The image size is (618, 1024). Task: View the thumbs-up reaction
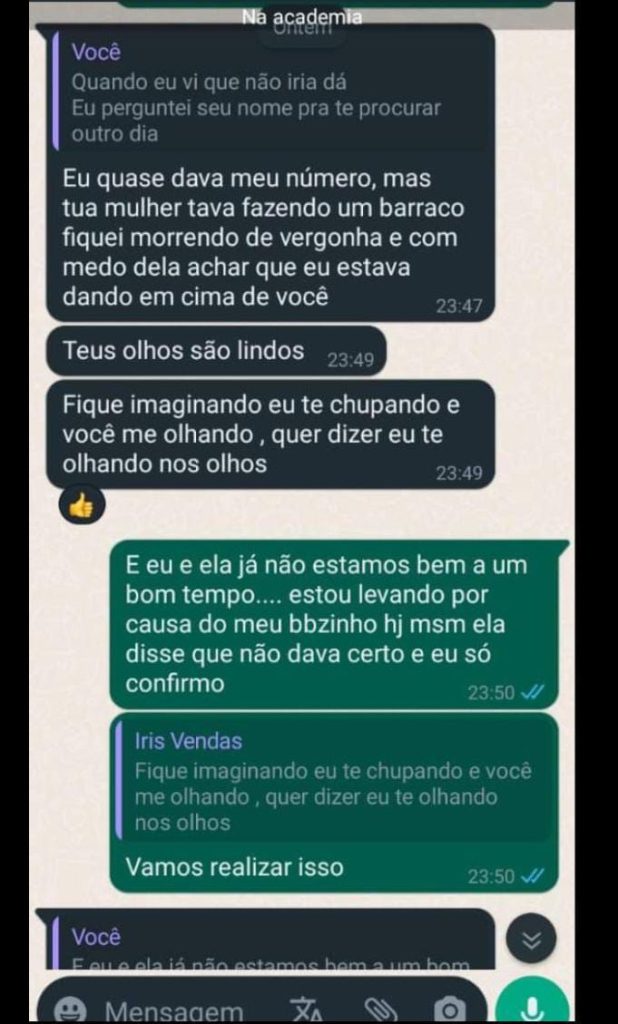click(81, 507)
